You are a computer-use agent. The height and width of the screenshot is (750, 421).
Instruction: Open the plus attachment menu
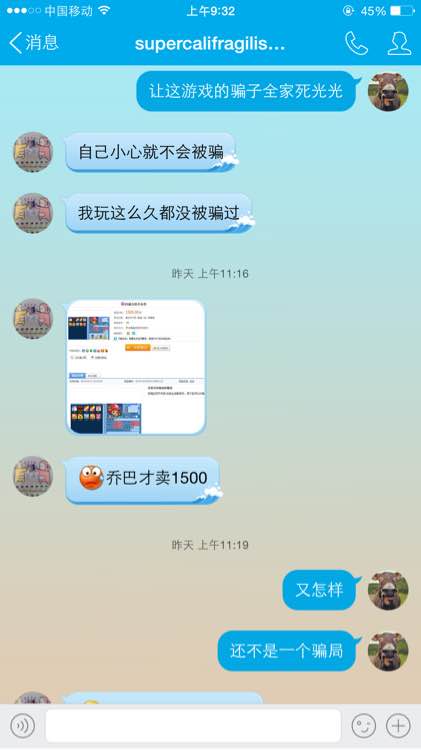tap(399, 726)
